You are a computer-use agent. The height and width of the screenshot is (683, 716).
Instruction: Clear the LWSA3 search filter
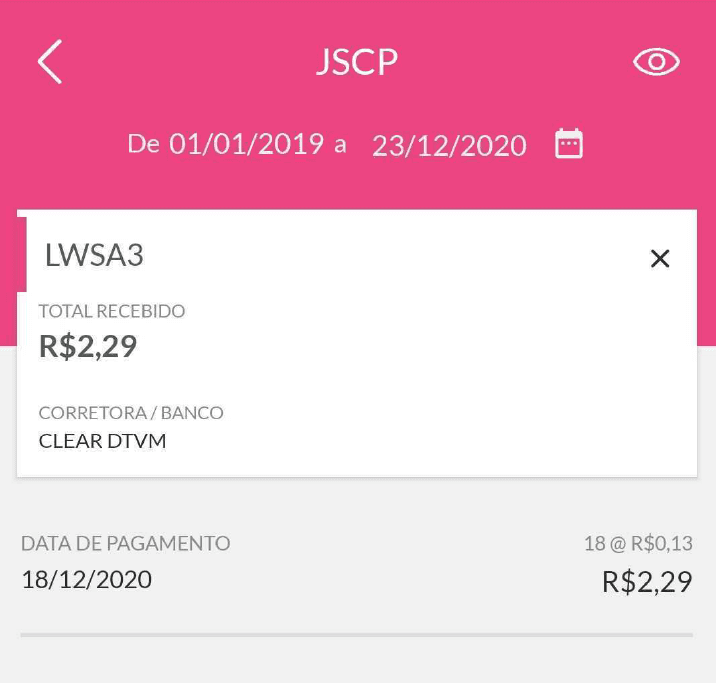(660, 258)
